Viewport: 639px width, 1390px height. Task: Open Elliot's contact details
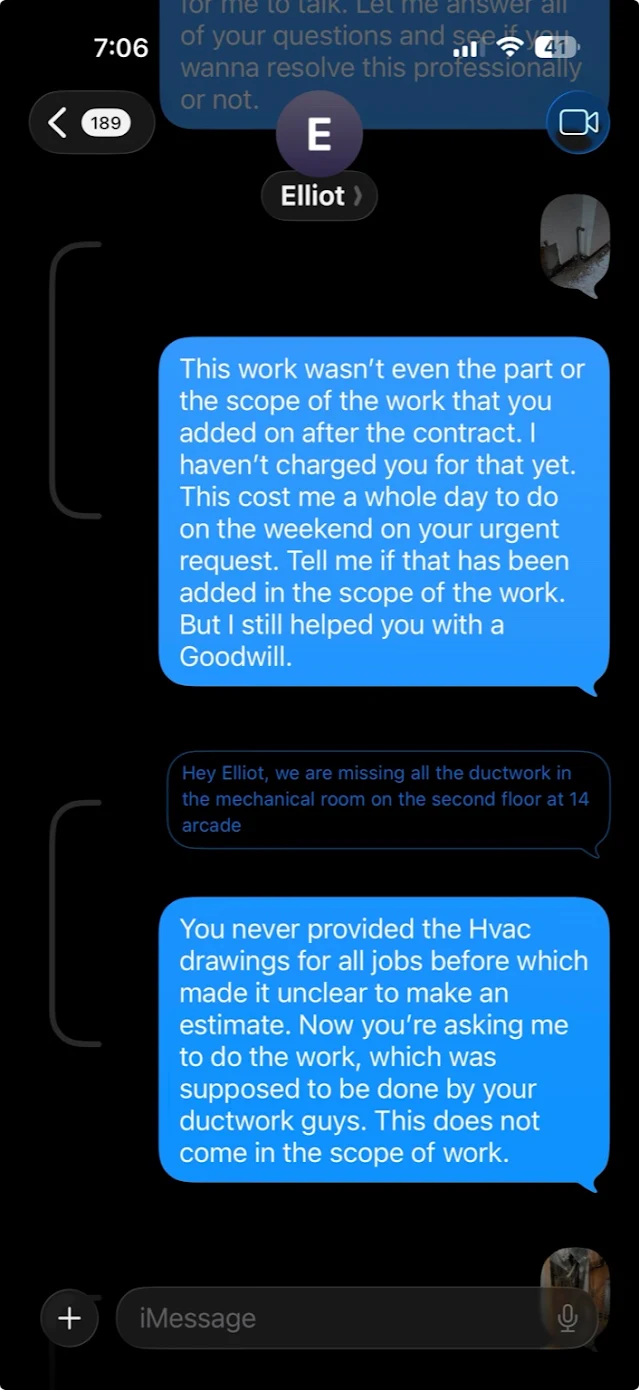point(319,196)
